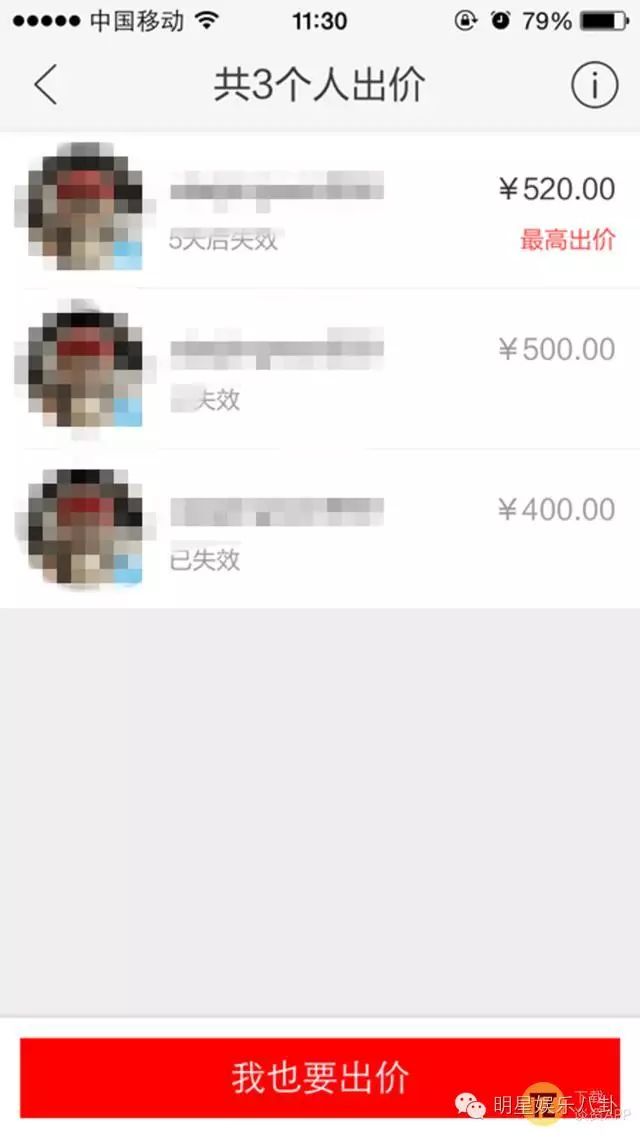Tap 我也要出价 to place a bid

pos(320,1077)
